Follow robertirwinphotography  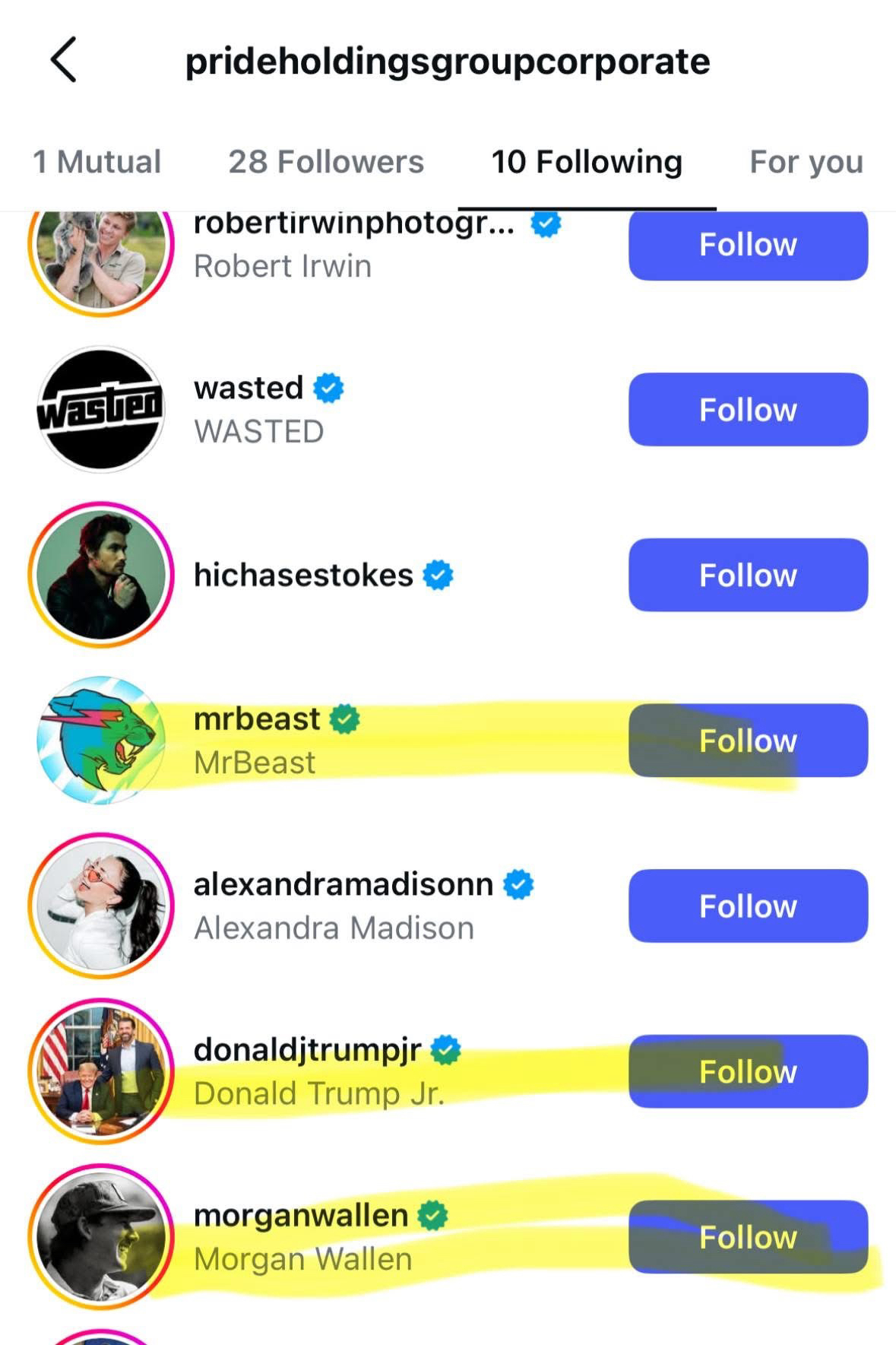click(x=748, y=246)
